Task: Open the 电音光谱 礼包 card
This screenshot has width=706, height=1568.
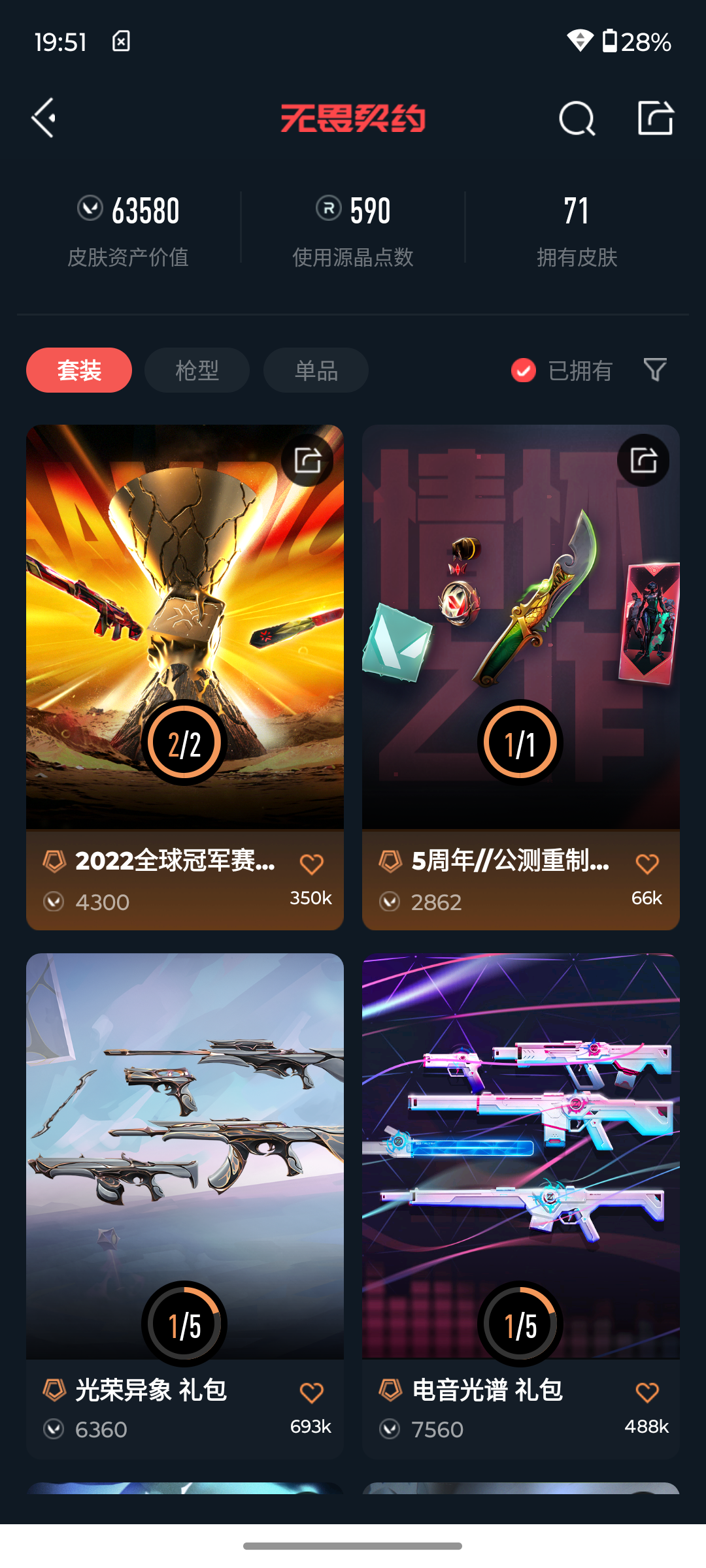Action: pyautogui.click(x=521, y=1206)
